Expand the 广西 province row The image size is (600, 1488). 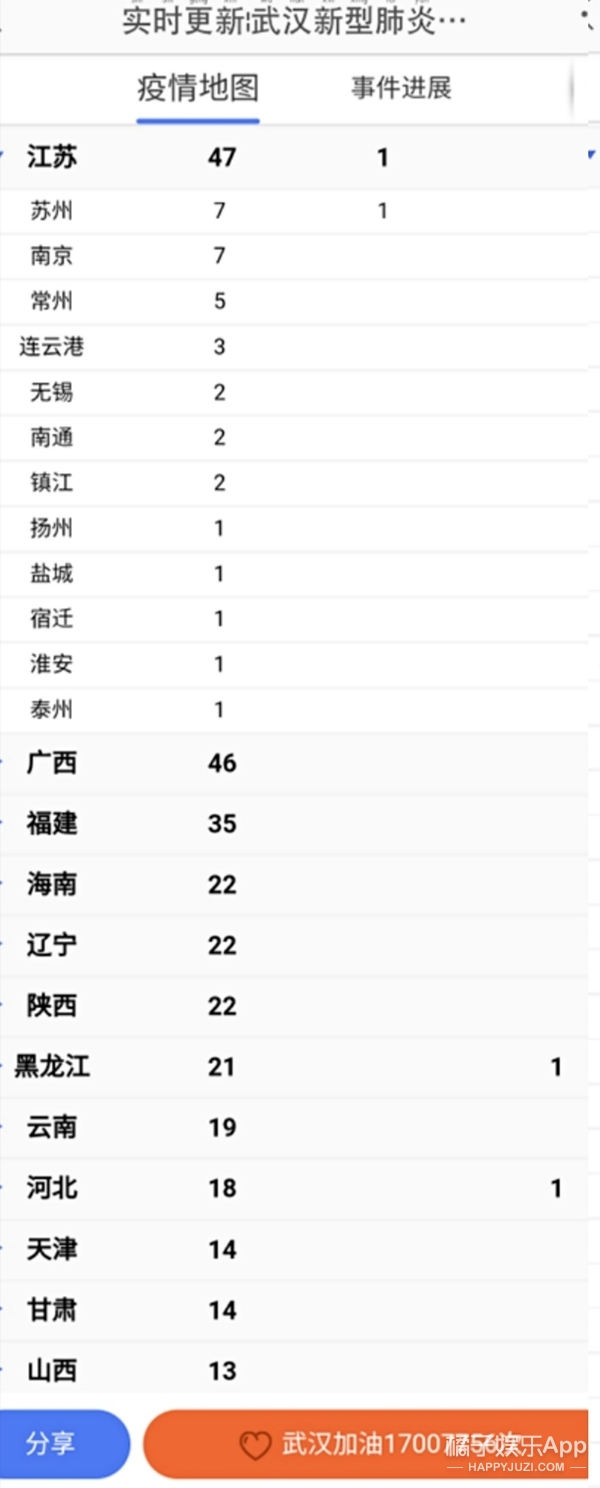click(294, 763)
